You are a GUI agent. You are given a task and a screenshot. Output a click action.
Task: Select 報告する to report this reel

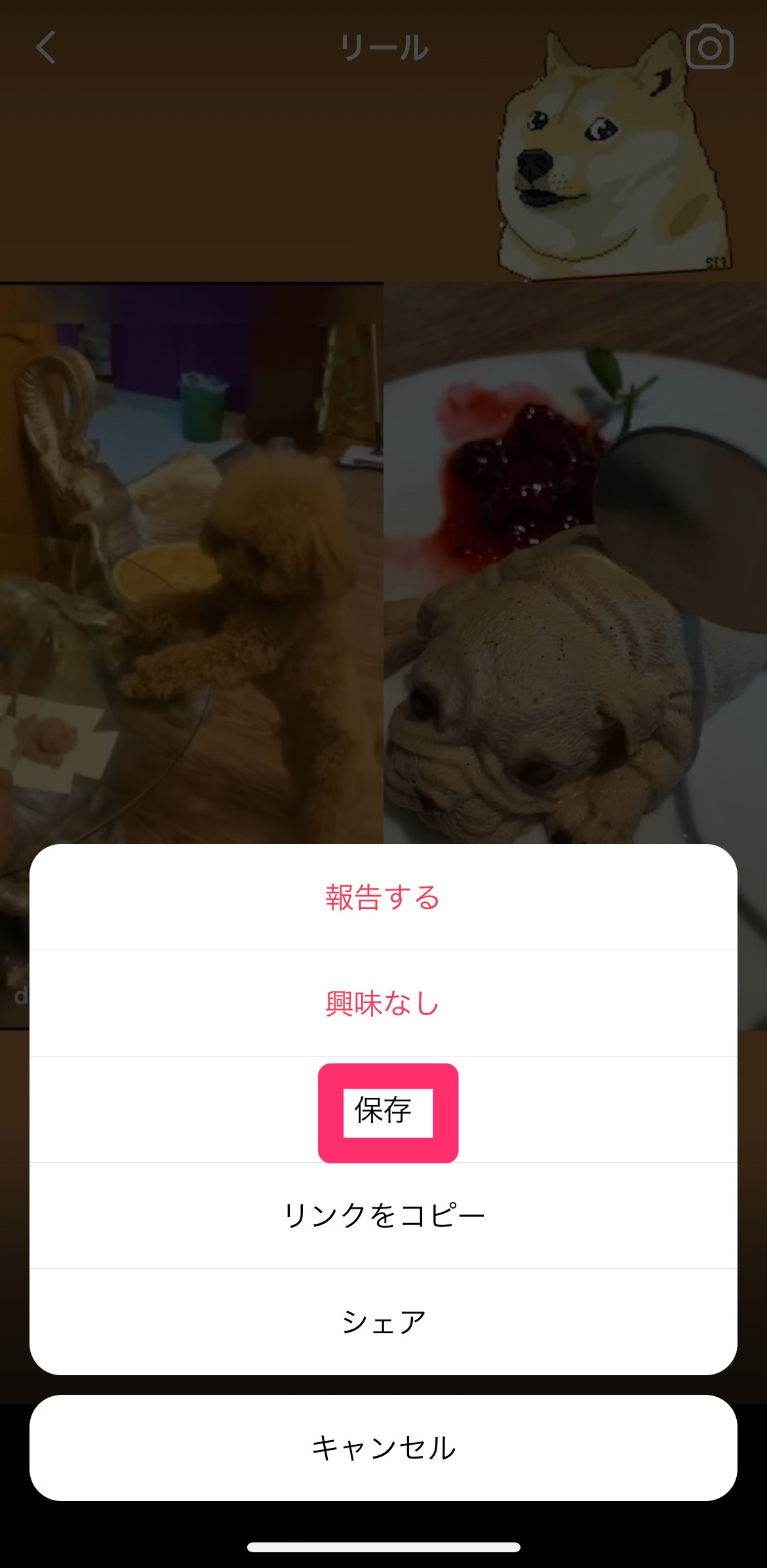click(x=383, y=897)
